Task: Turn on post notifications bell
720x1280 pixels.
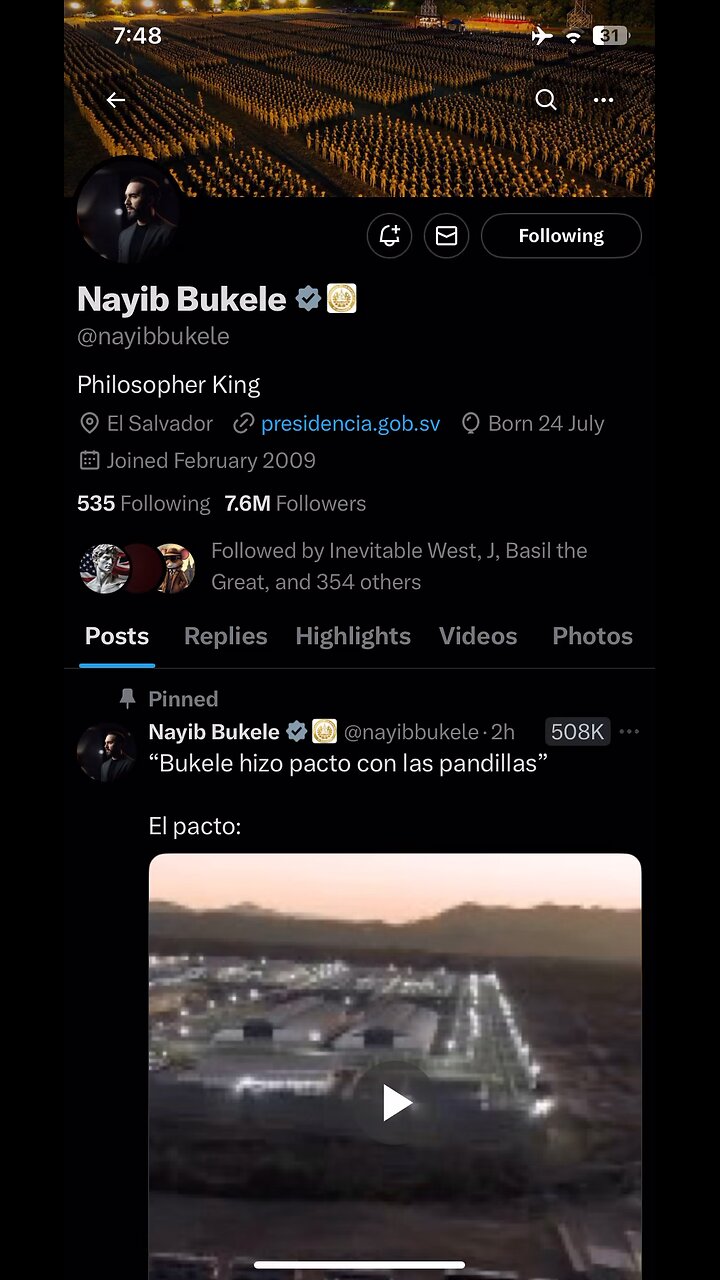Action: click(x=389, y=236)
